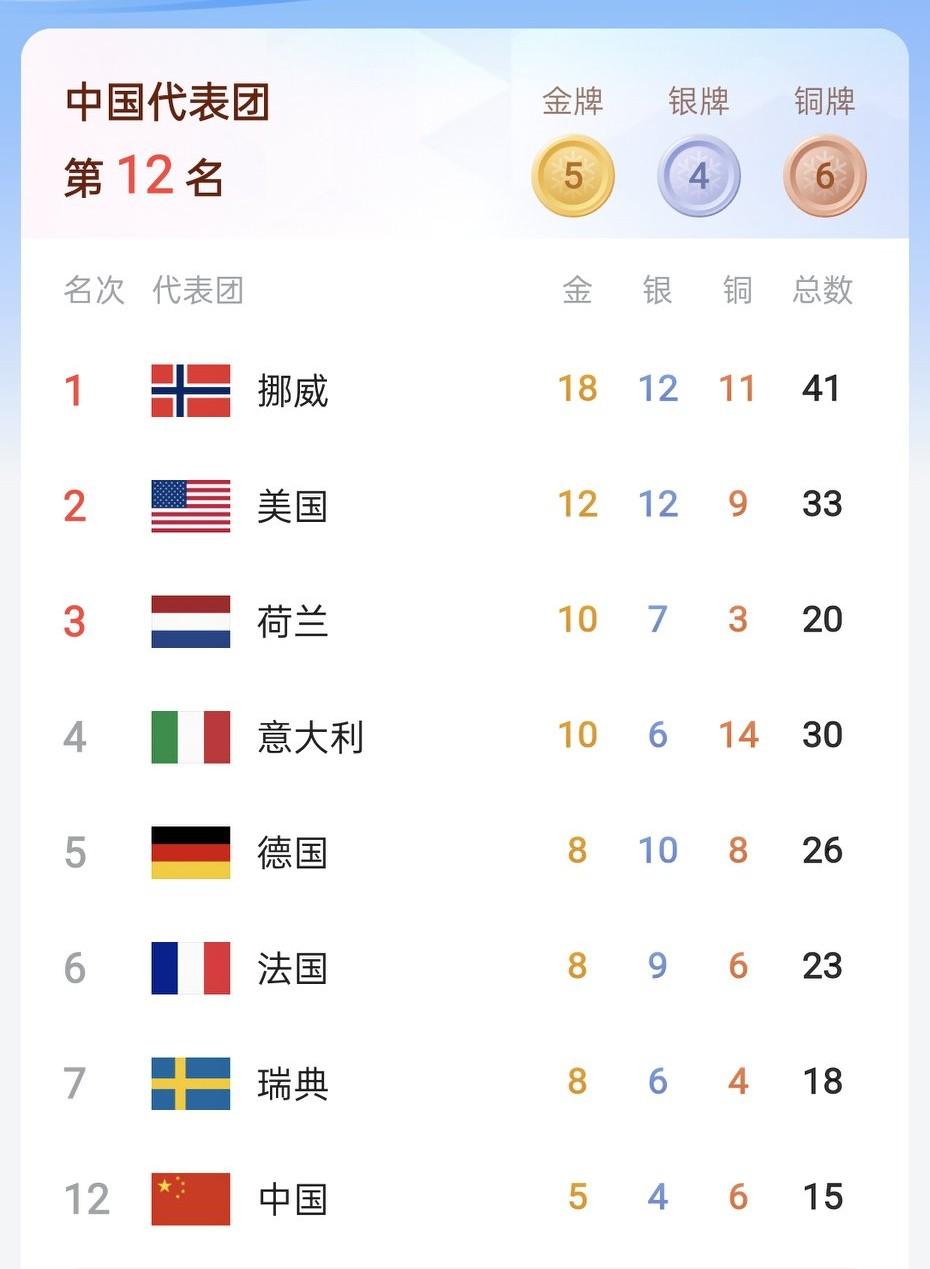Select the country name 挪威

click(292, 391)
